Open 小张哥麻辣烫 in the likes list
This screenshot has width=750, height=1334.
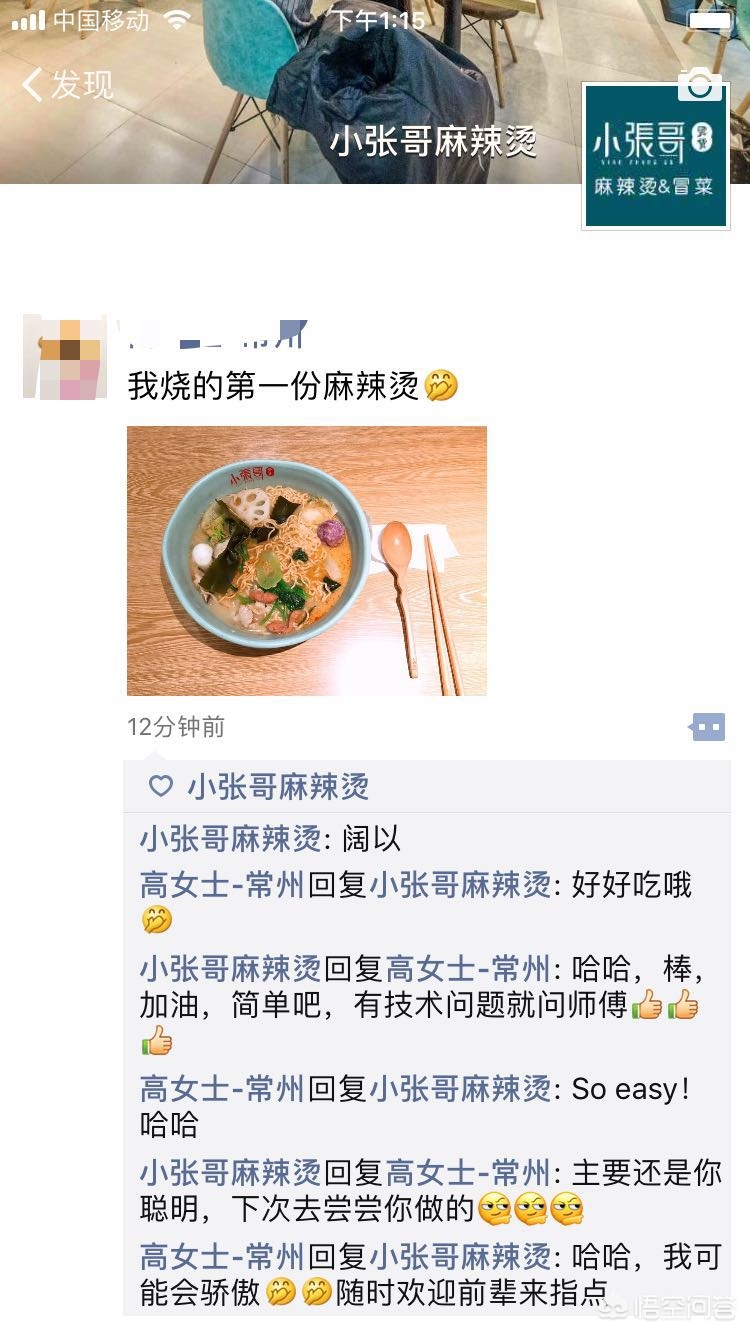point(278,787)
